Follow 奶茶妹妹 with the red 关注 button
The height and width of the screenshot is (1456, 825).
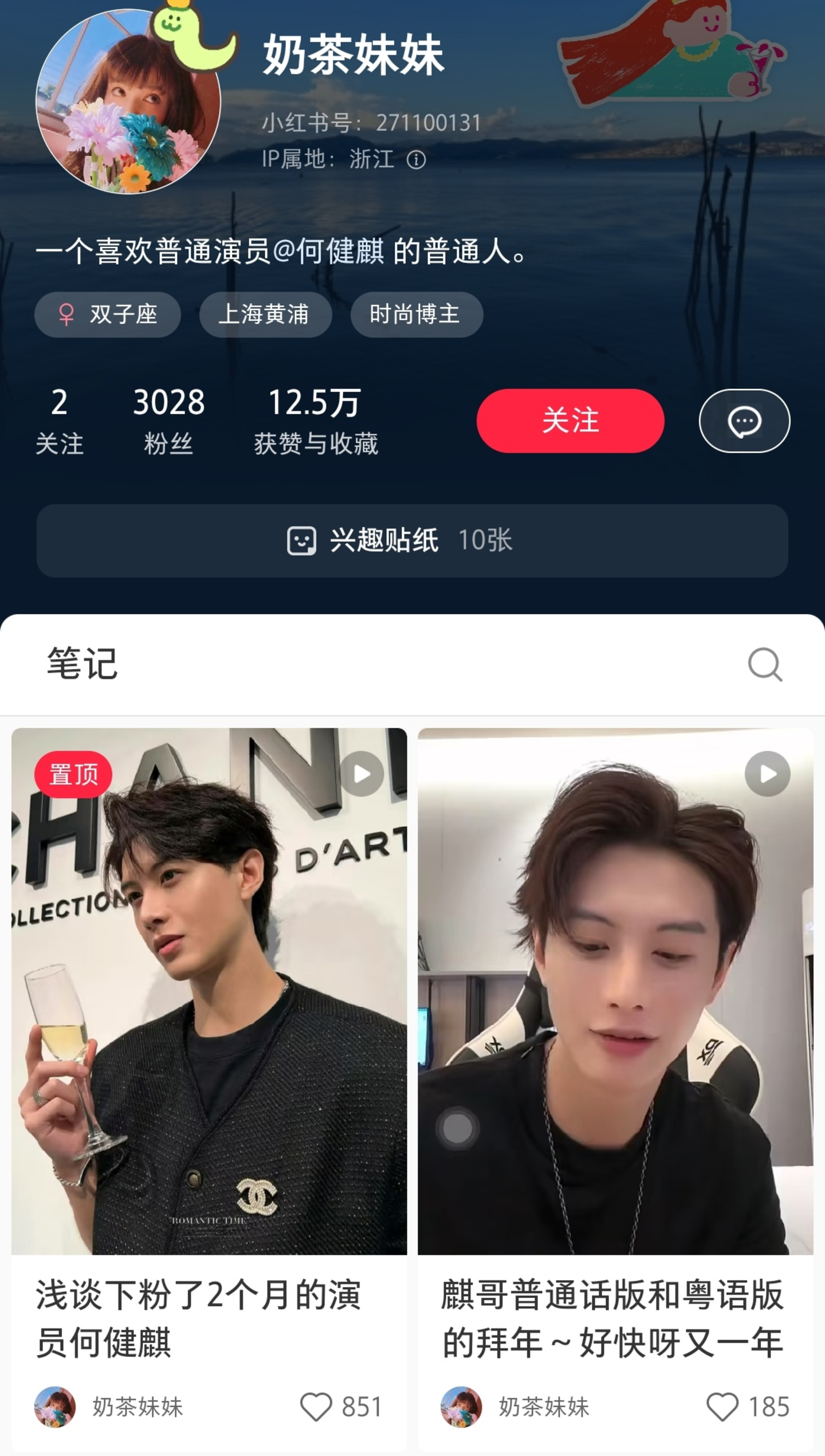tap(570, 421)
